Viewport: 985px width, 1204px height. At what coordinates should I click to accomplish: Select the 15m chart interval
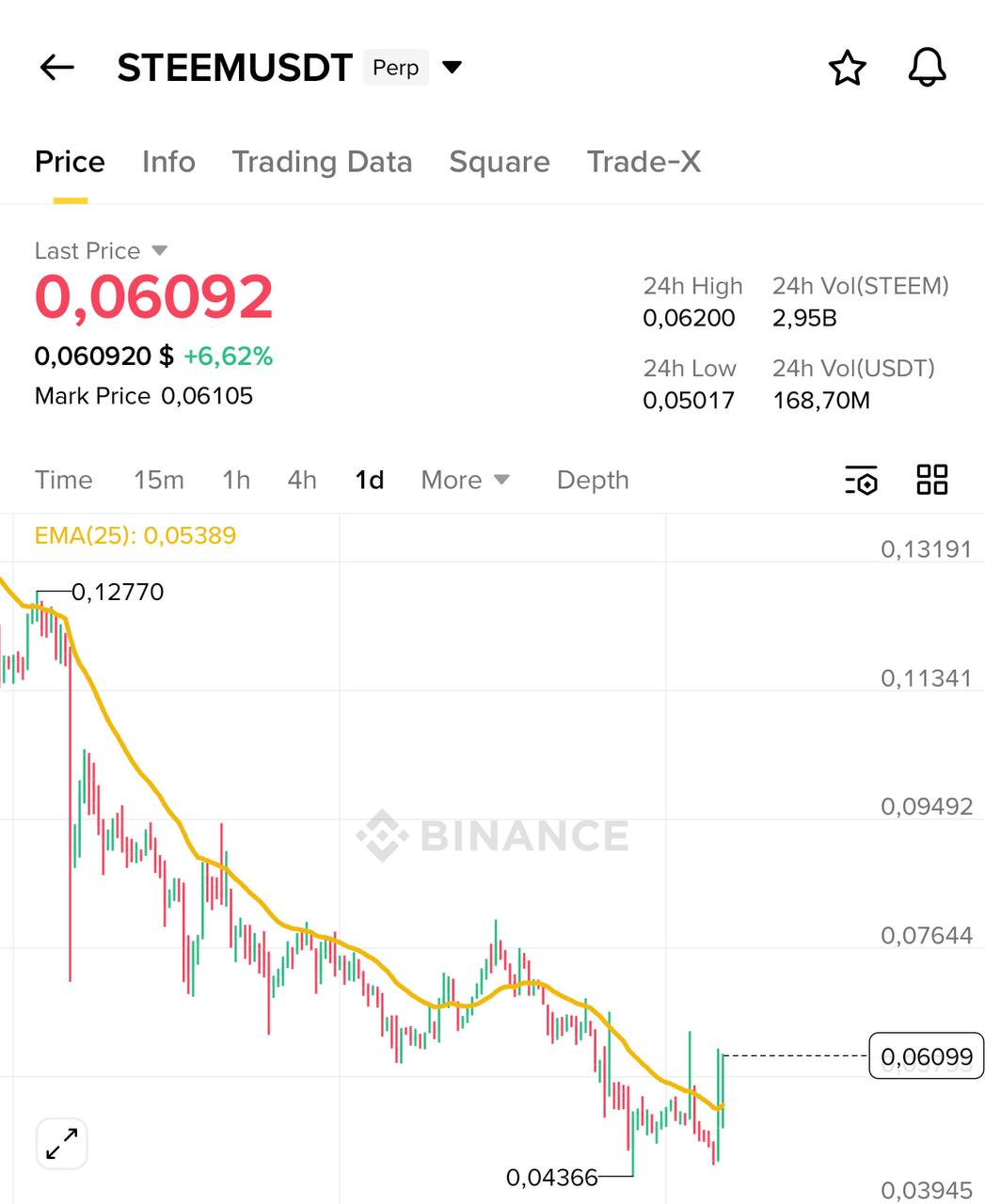(158, 480)
